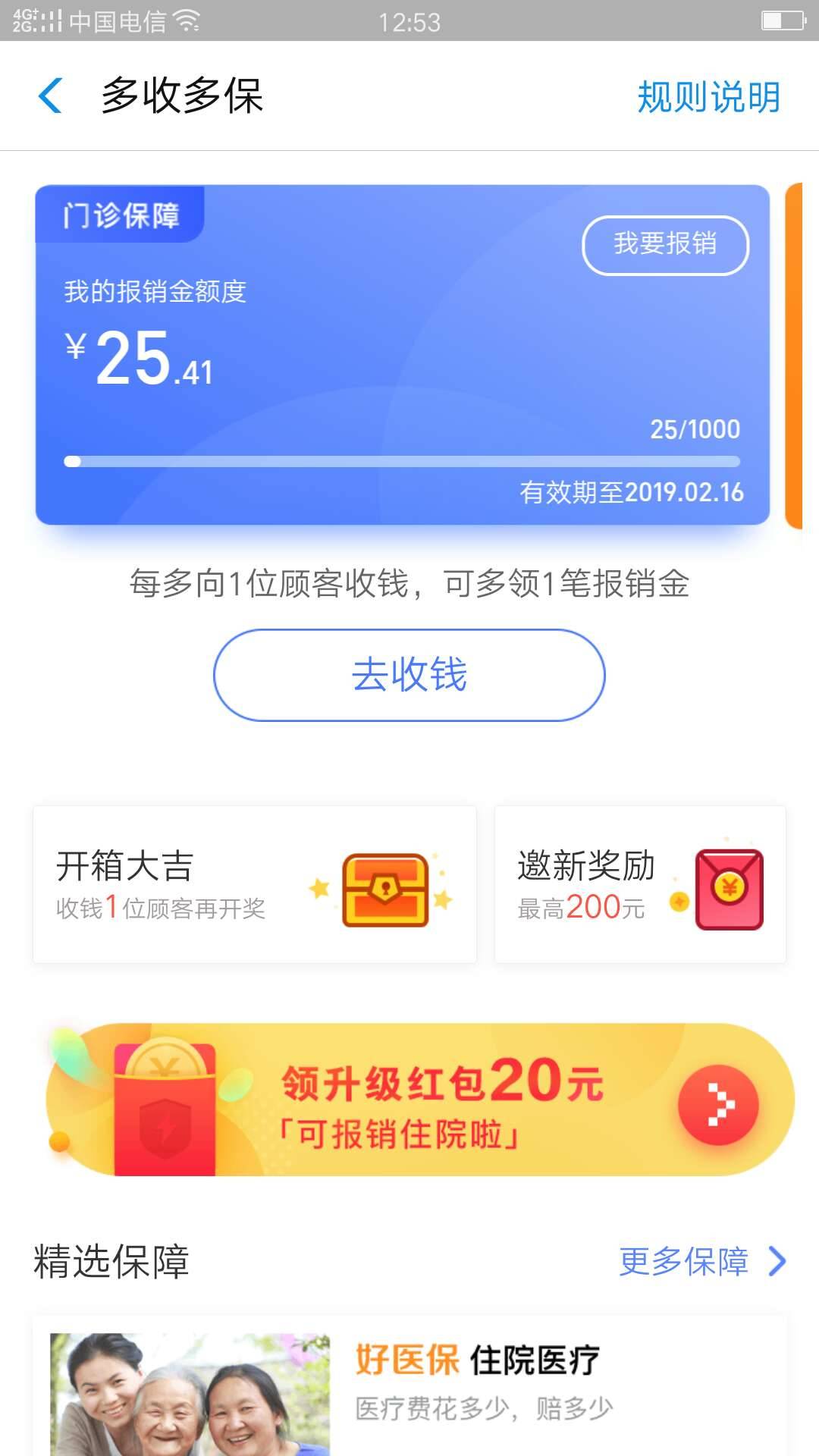
Task: Tap 我要报销 on the blue insurance card
Action: [666, 244]
